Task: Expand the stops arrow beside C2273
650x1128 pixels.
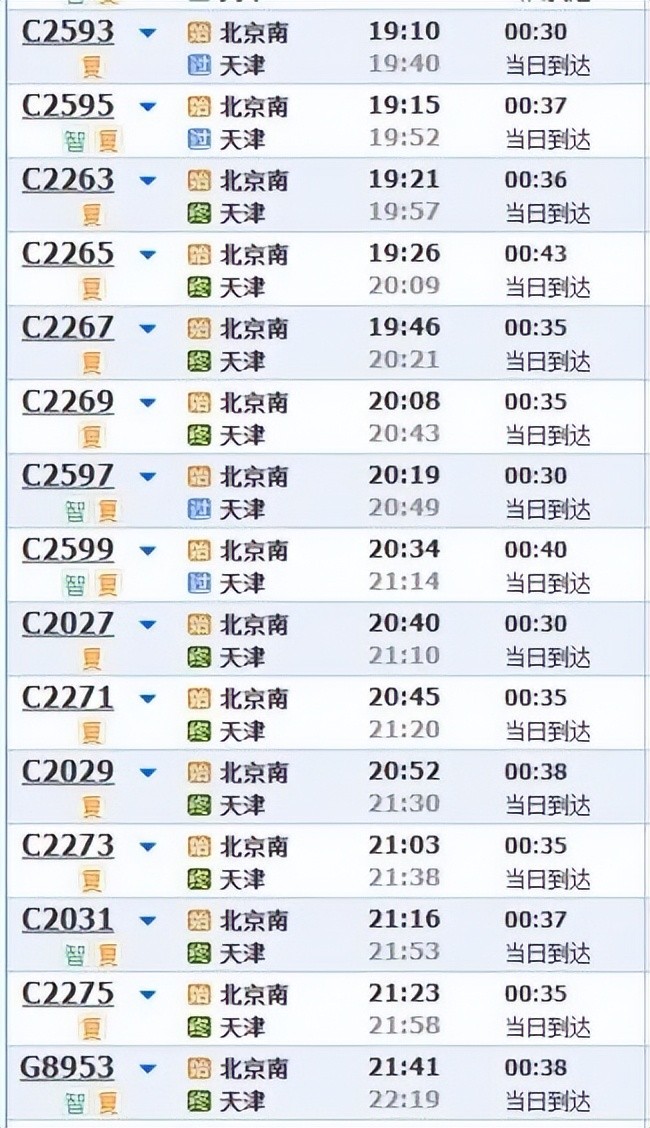Action: [x=147, y=847]
